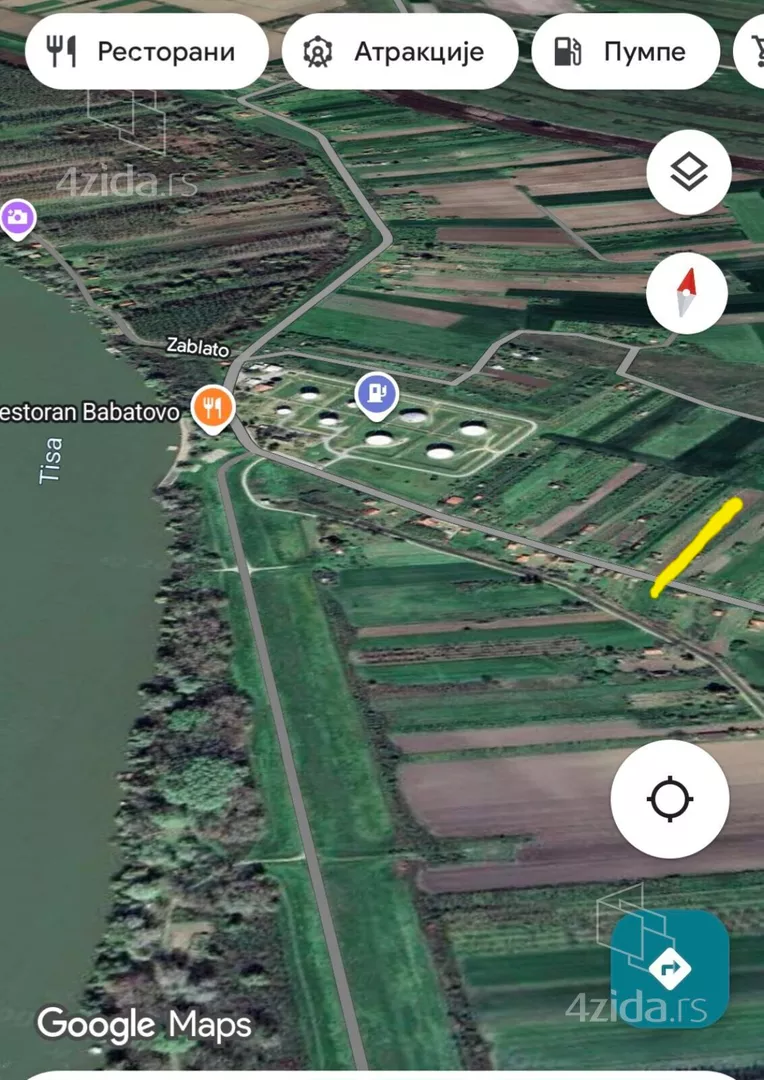Open directions with the turn arrow button
The image size is (764, 1080).
(x=669, y=967)
